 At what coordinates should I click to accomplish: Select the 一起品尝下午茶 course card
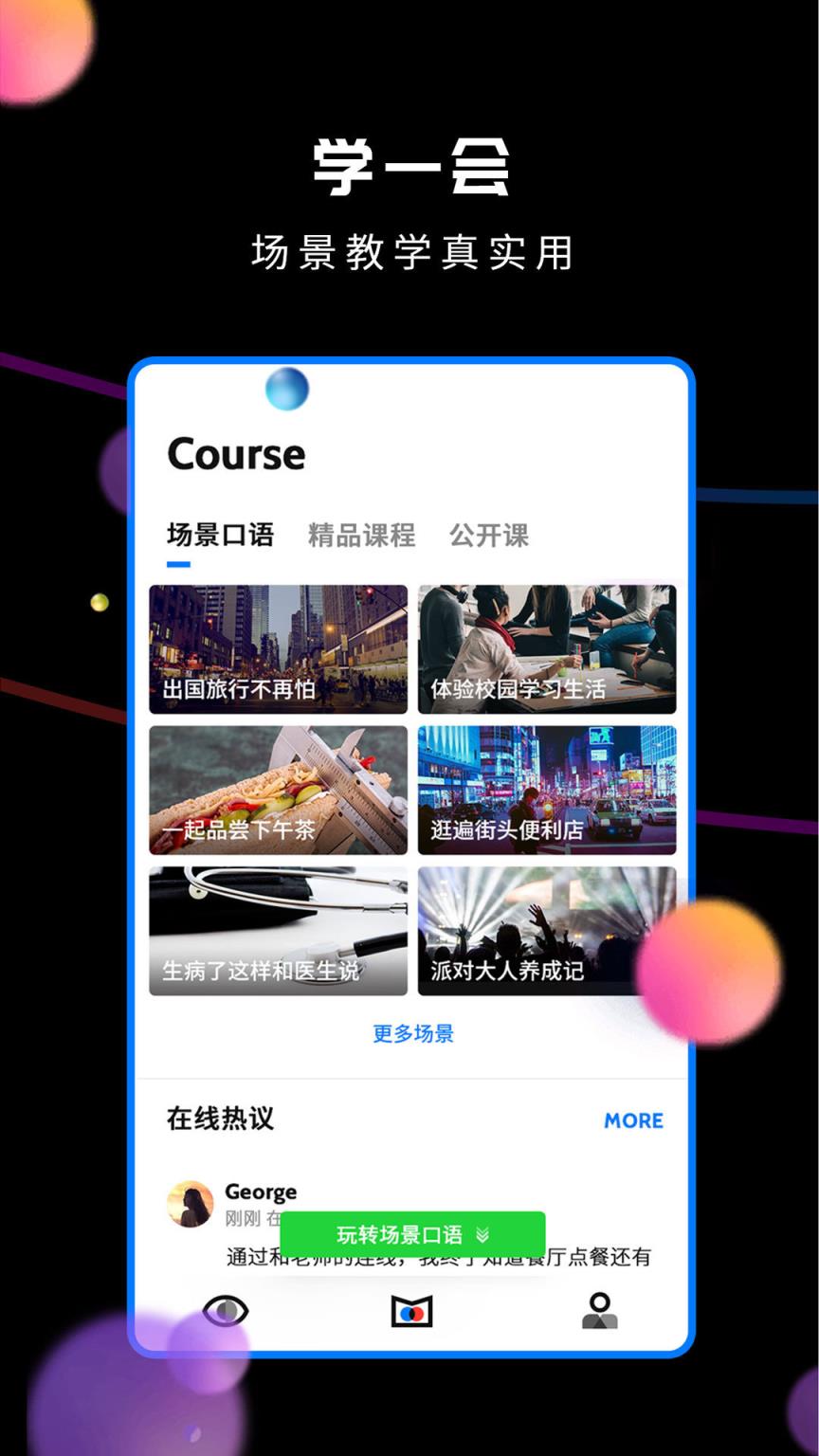click(278, 790)
